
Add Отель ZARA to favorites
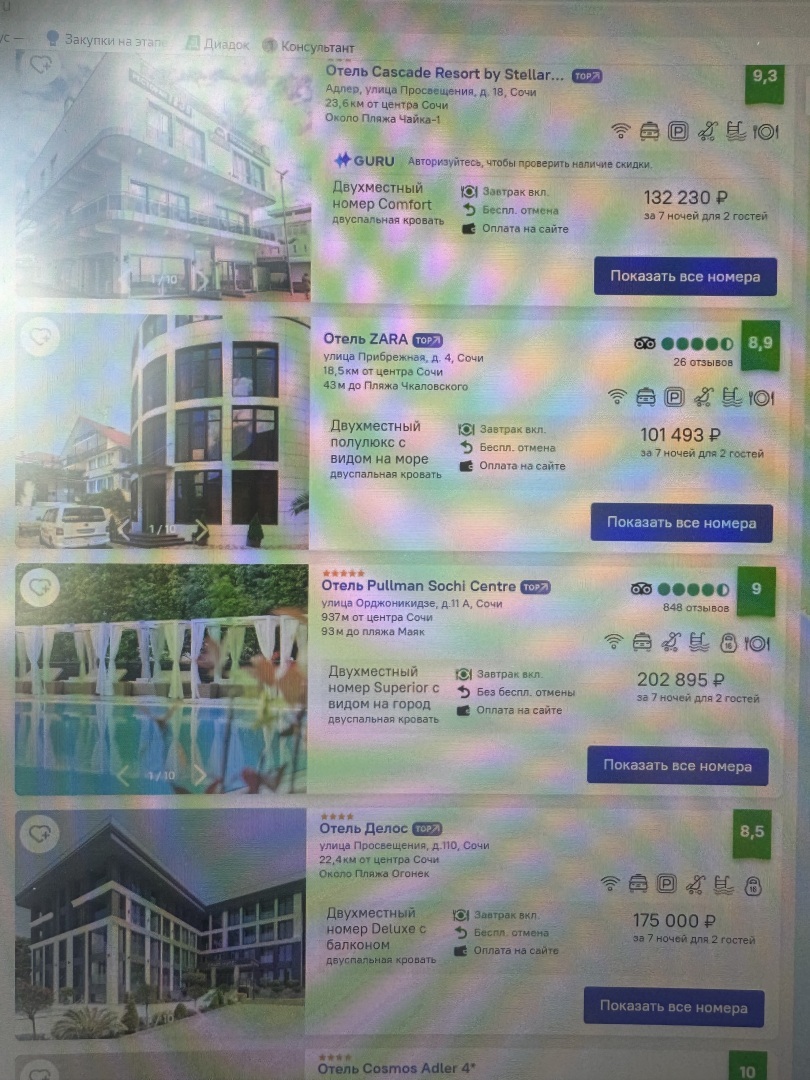click(40, 337)
